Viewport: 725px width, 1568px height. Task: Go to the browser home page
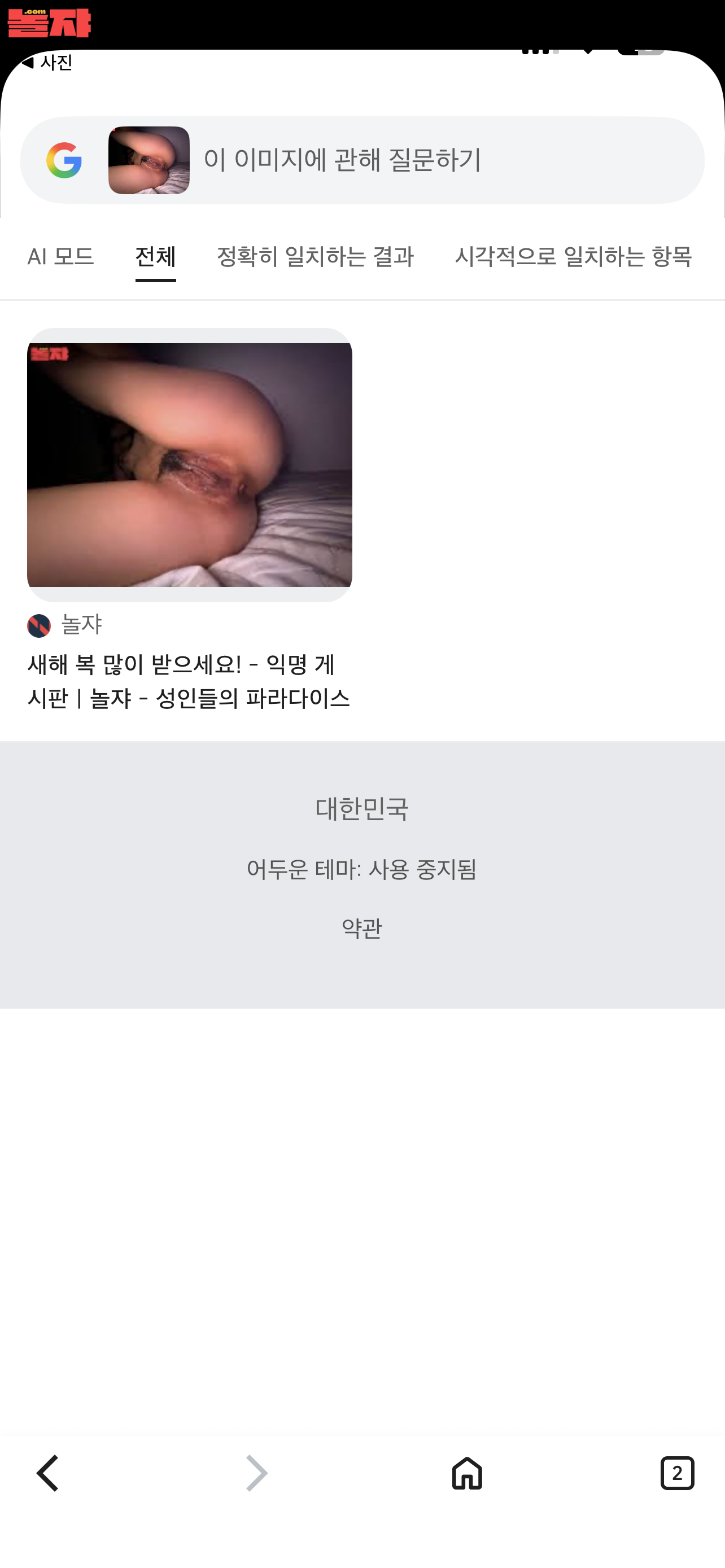pyautogui.click(x=467, y=1474)
